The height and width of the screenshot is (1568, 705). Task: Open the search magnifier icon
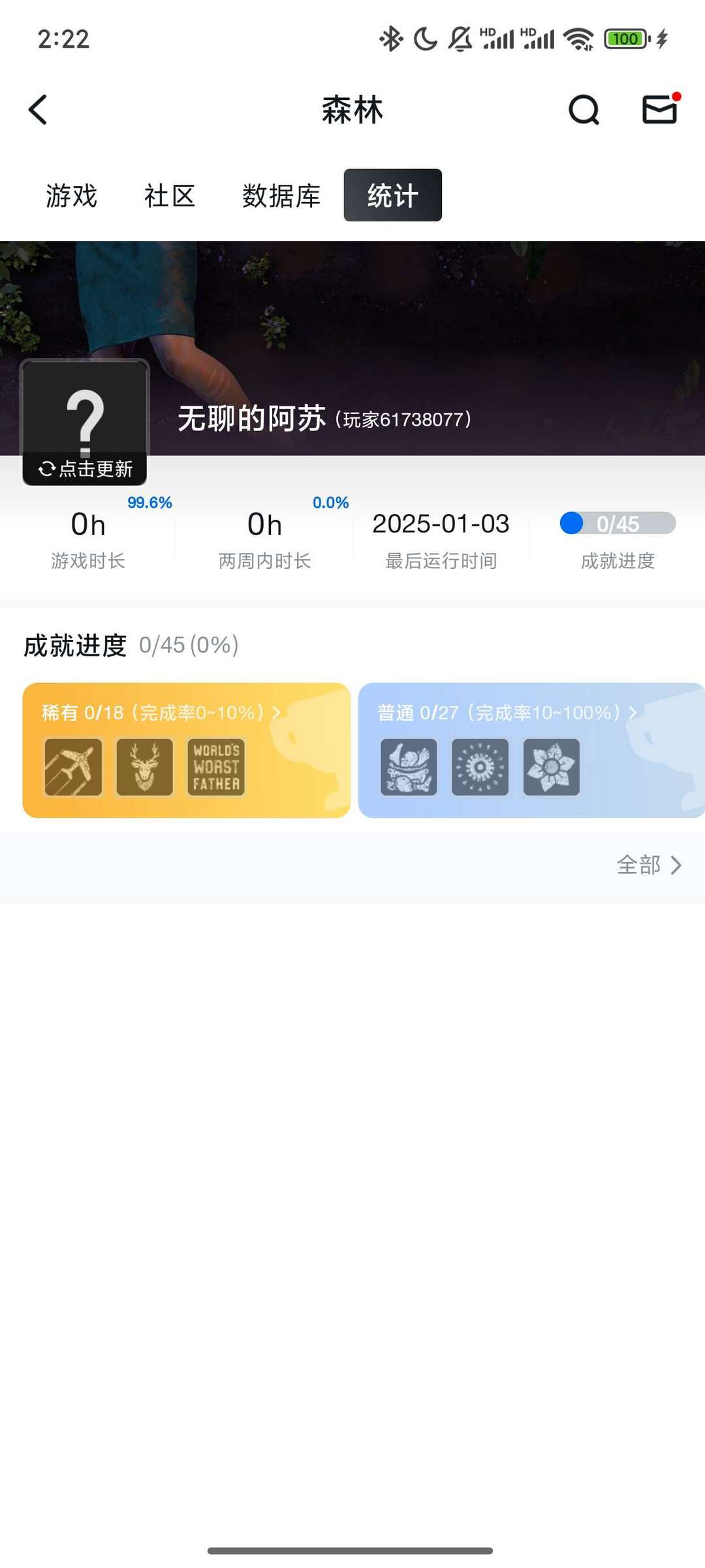tap(584, 110)
